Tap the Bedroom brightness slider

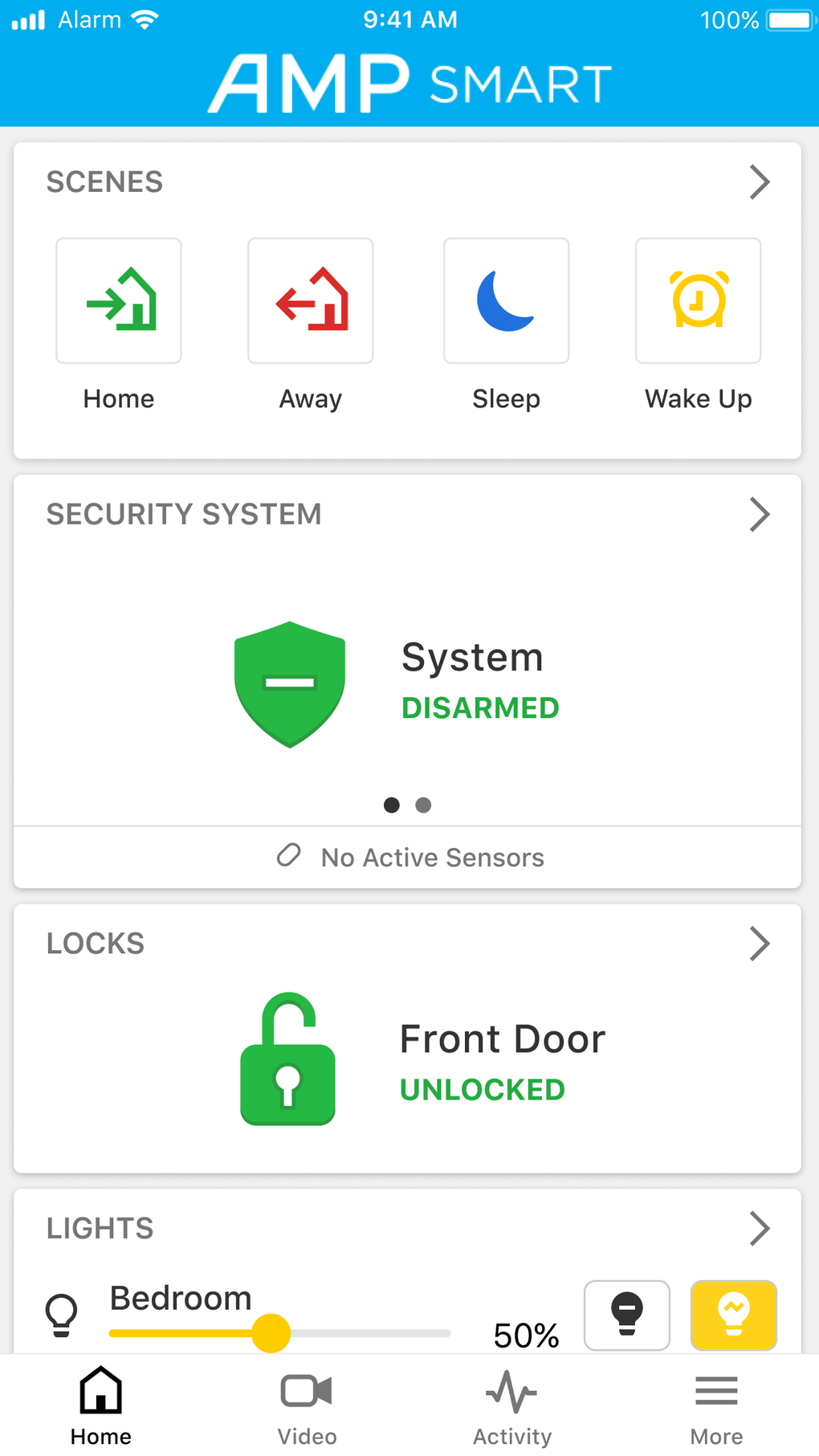[279, 1333]
